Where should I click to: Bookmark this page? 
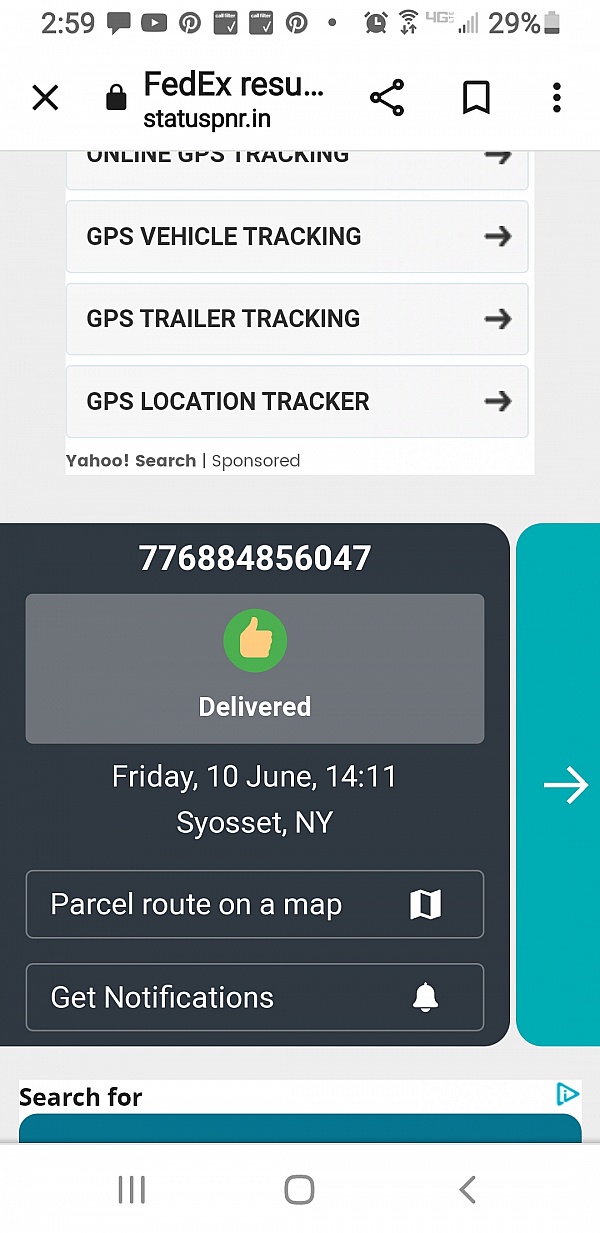pos(476,98)
